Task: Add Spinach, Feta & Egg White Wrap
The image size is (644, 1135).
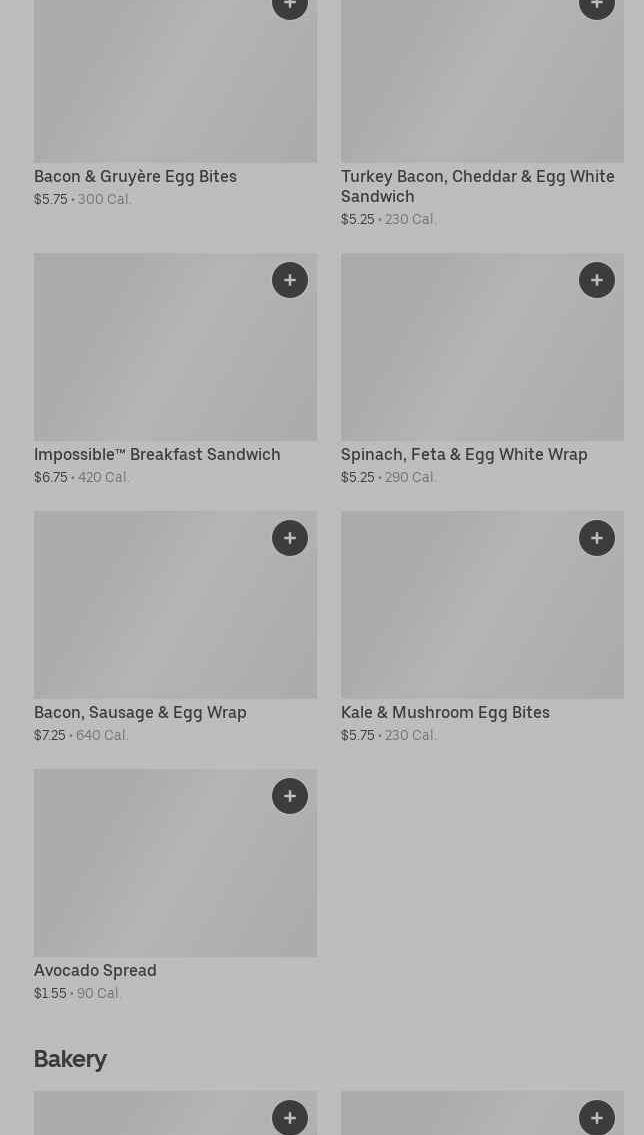Action: pos(597,280)
